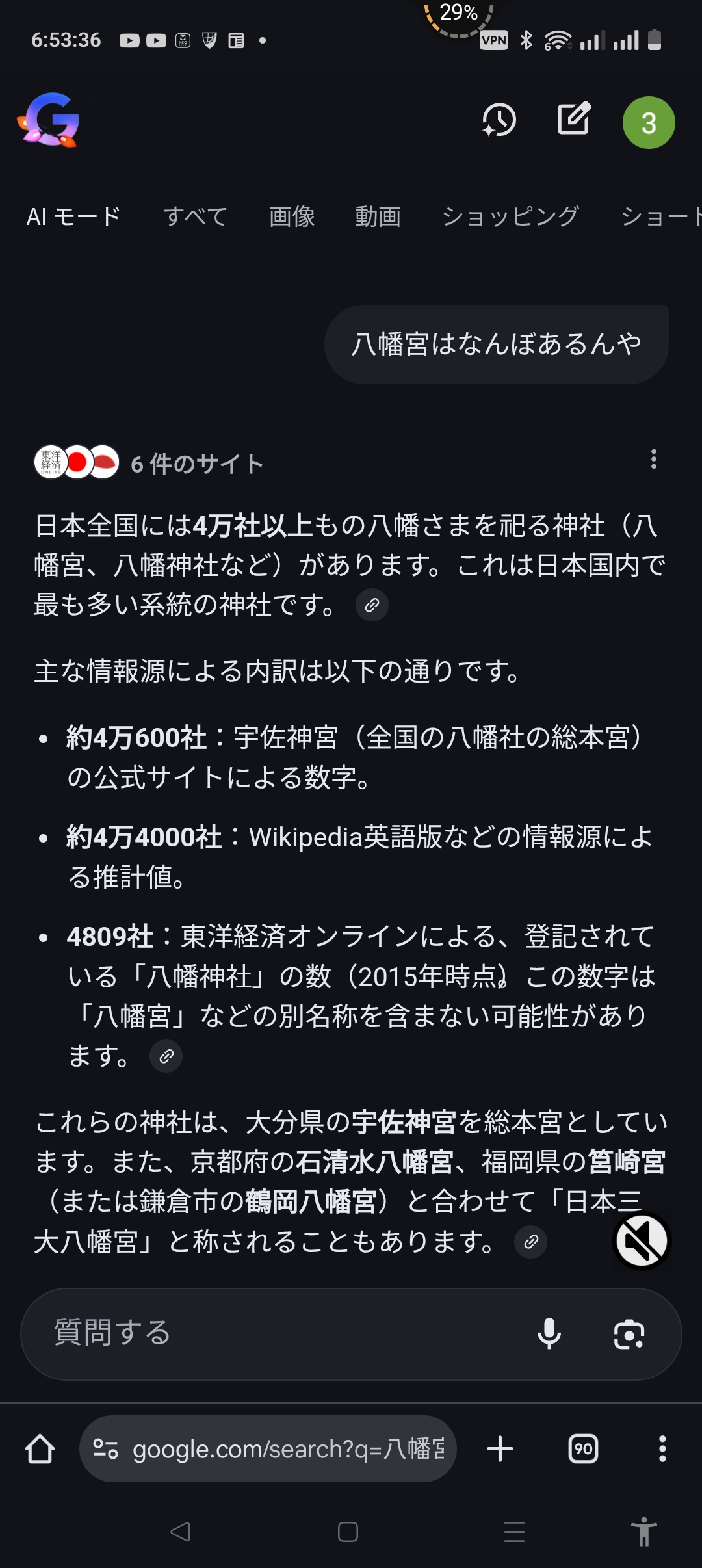Open a new browser tab

[500, 1449]
